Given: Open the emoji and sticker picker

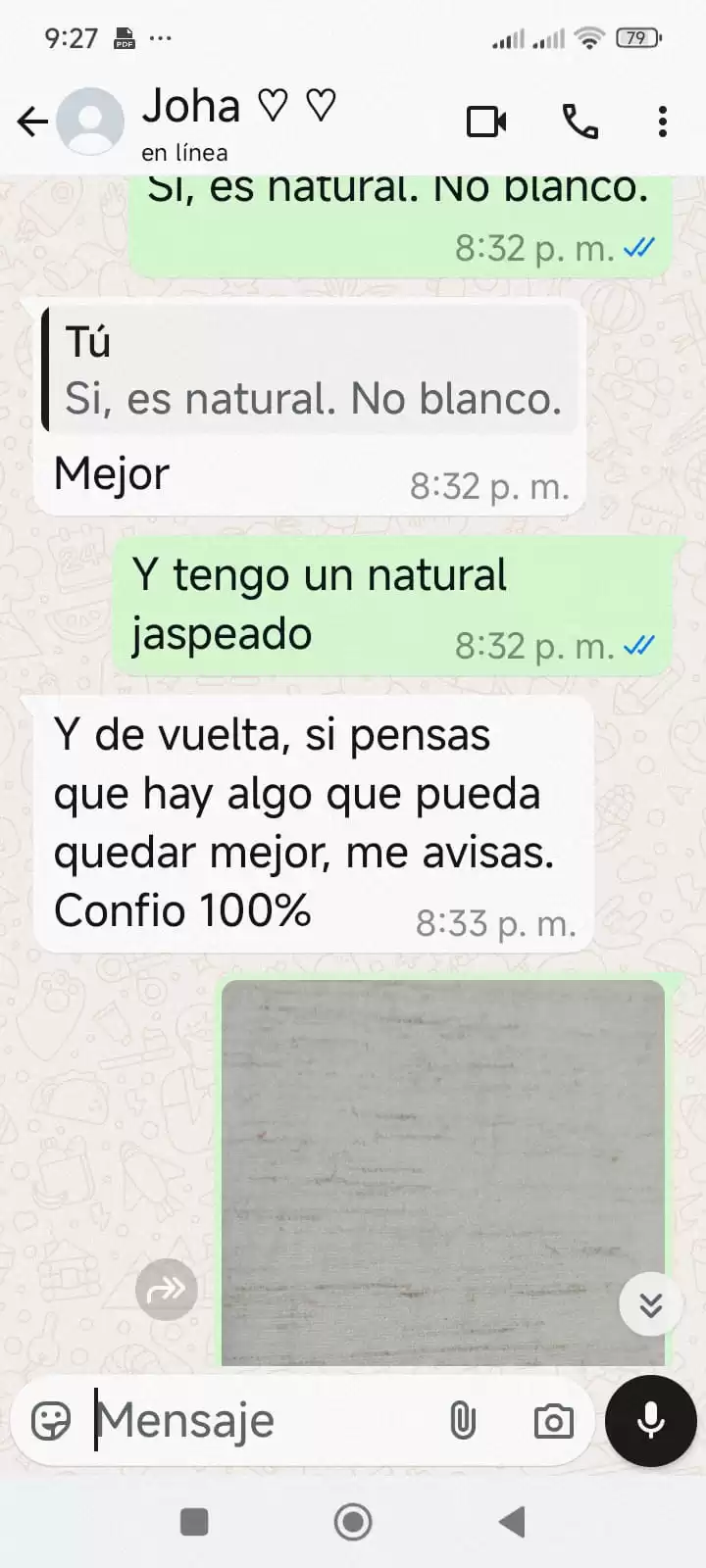Looking at the screenshot, I should point(51,1419).
